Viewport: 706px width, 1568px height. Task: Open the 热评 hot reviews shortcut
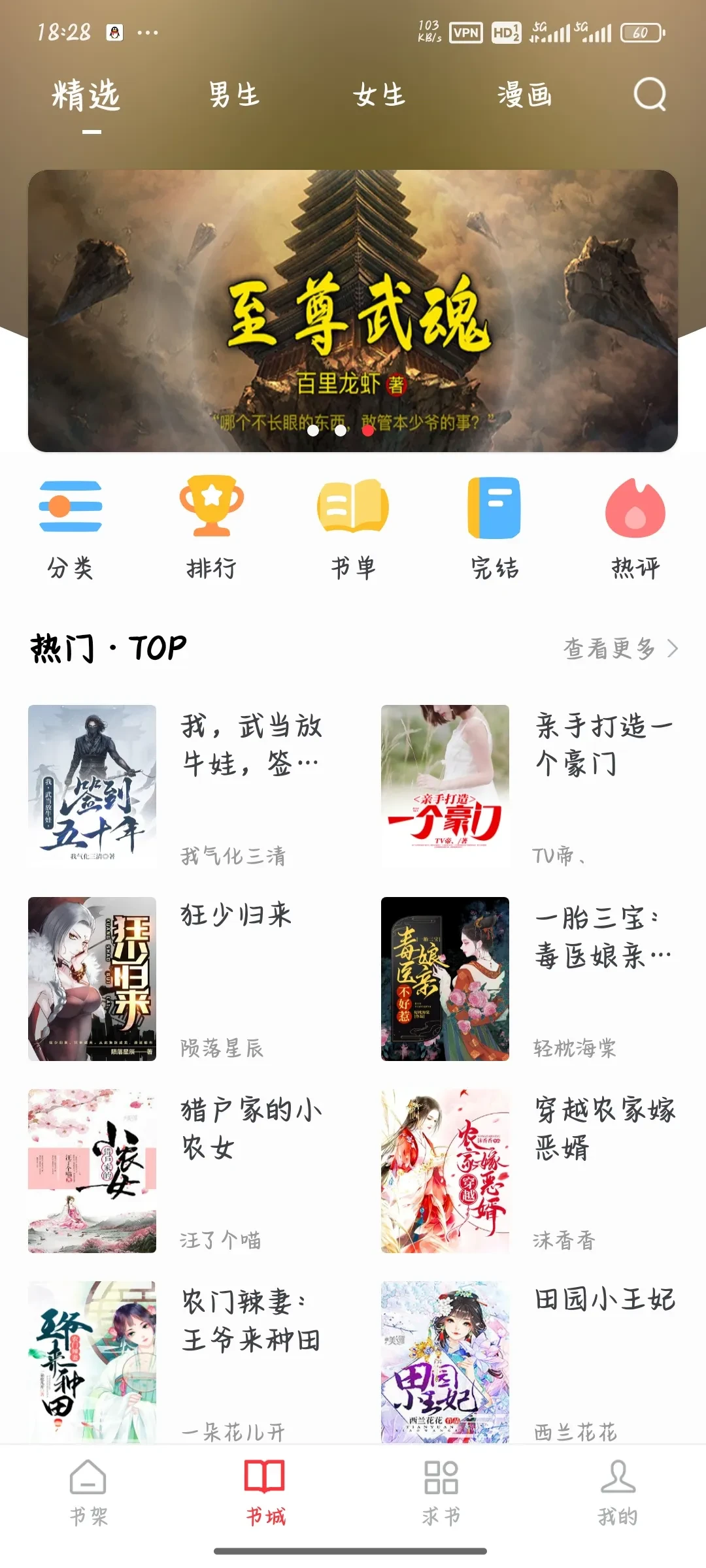(635, 528)
